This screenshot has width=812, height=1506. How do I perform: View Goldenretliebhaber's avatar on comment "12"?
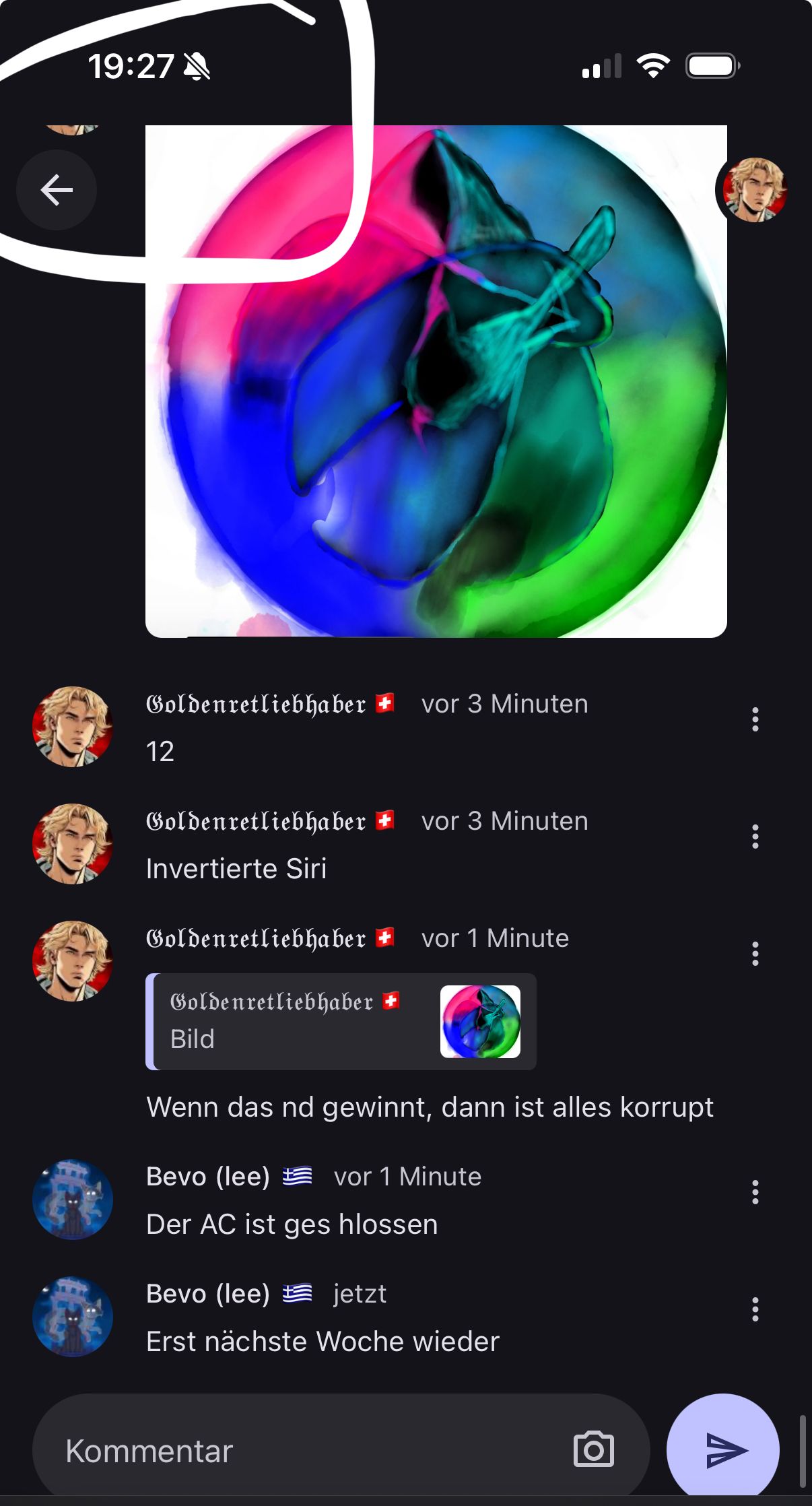(73, 727)
